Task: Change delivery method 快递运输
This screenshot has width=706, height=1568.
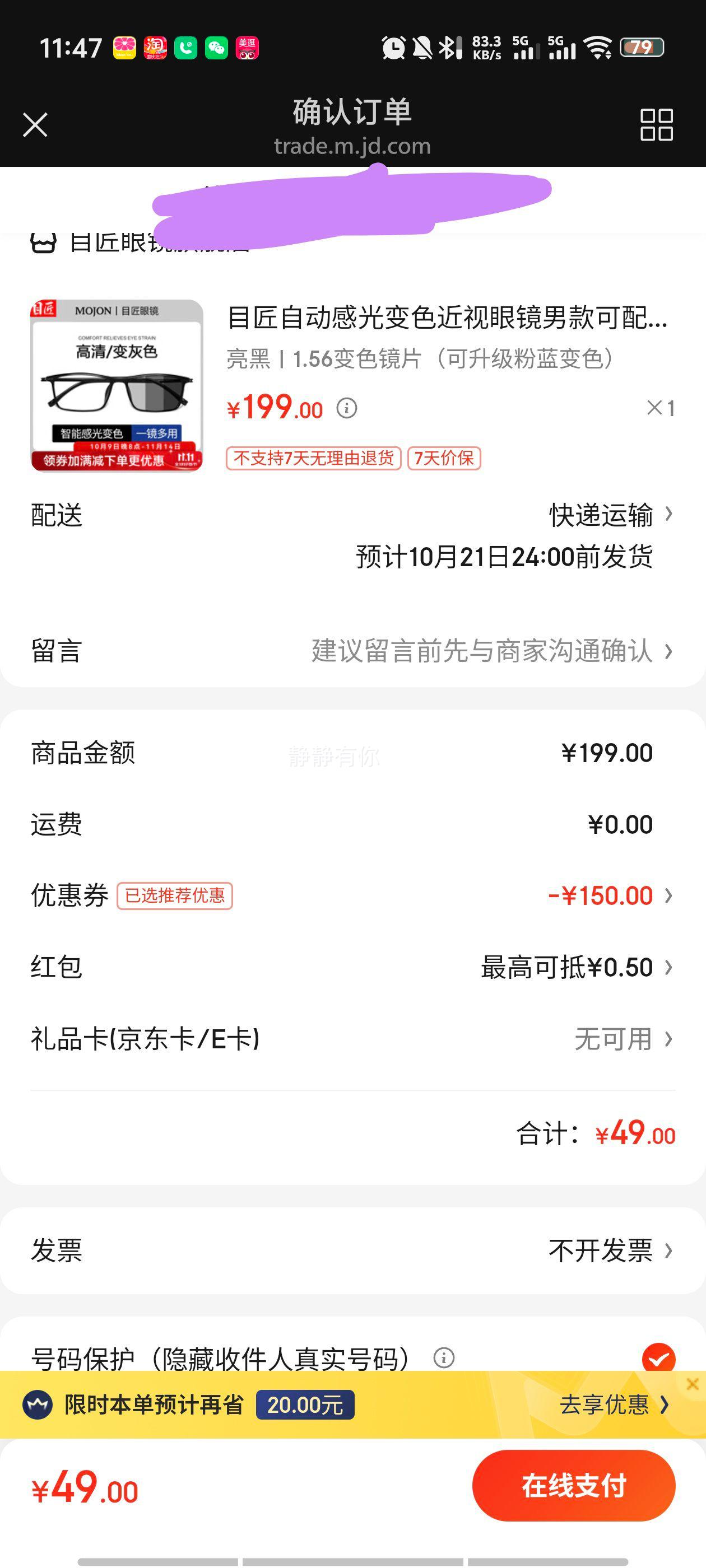Action: [609, 515]
